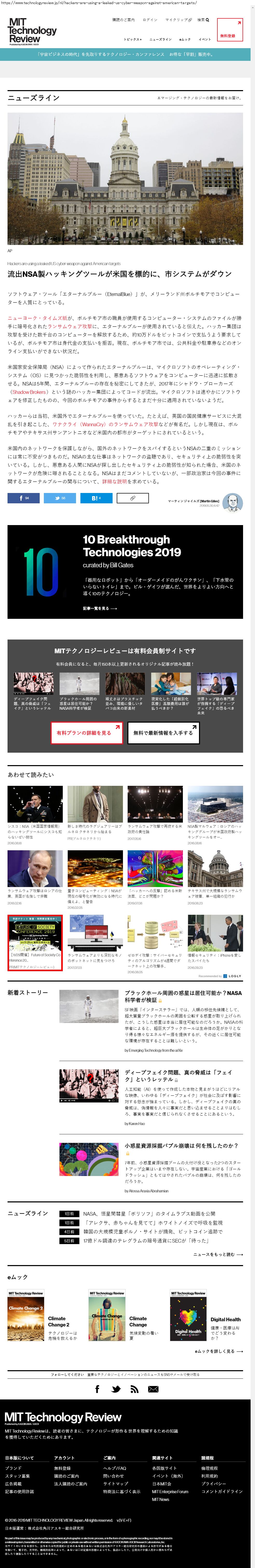Open the 宇宙ビジネスの時代 conference banner
This screenshot has width=255, height=1568.
[x=125, y=54]
